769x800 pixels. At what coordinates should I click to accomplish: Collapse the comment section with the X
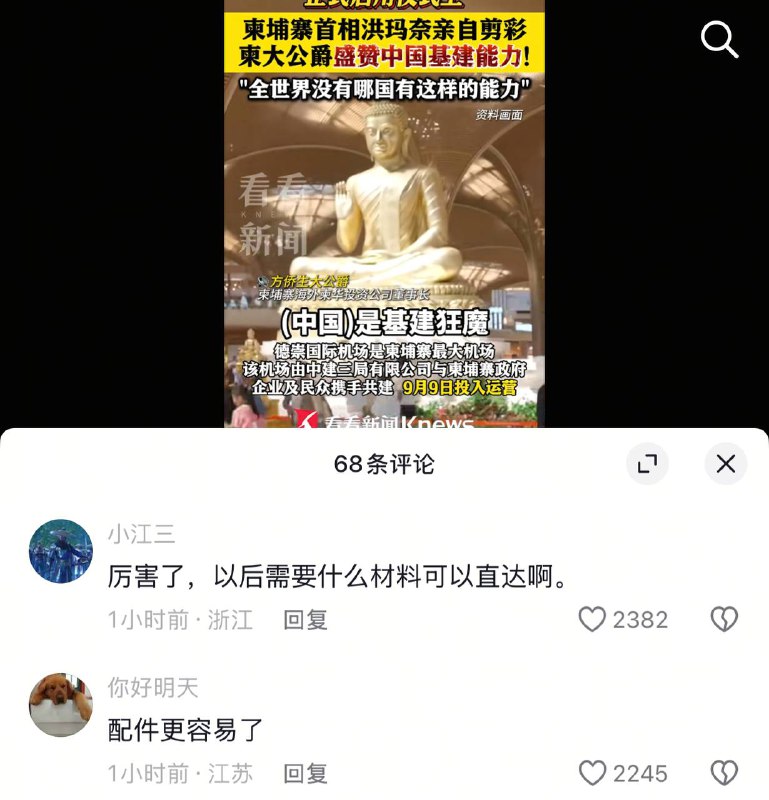pyautogui.click(x=725, y=464)
